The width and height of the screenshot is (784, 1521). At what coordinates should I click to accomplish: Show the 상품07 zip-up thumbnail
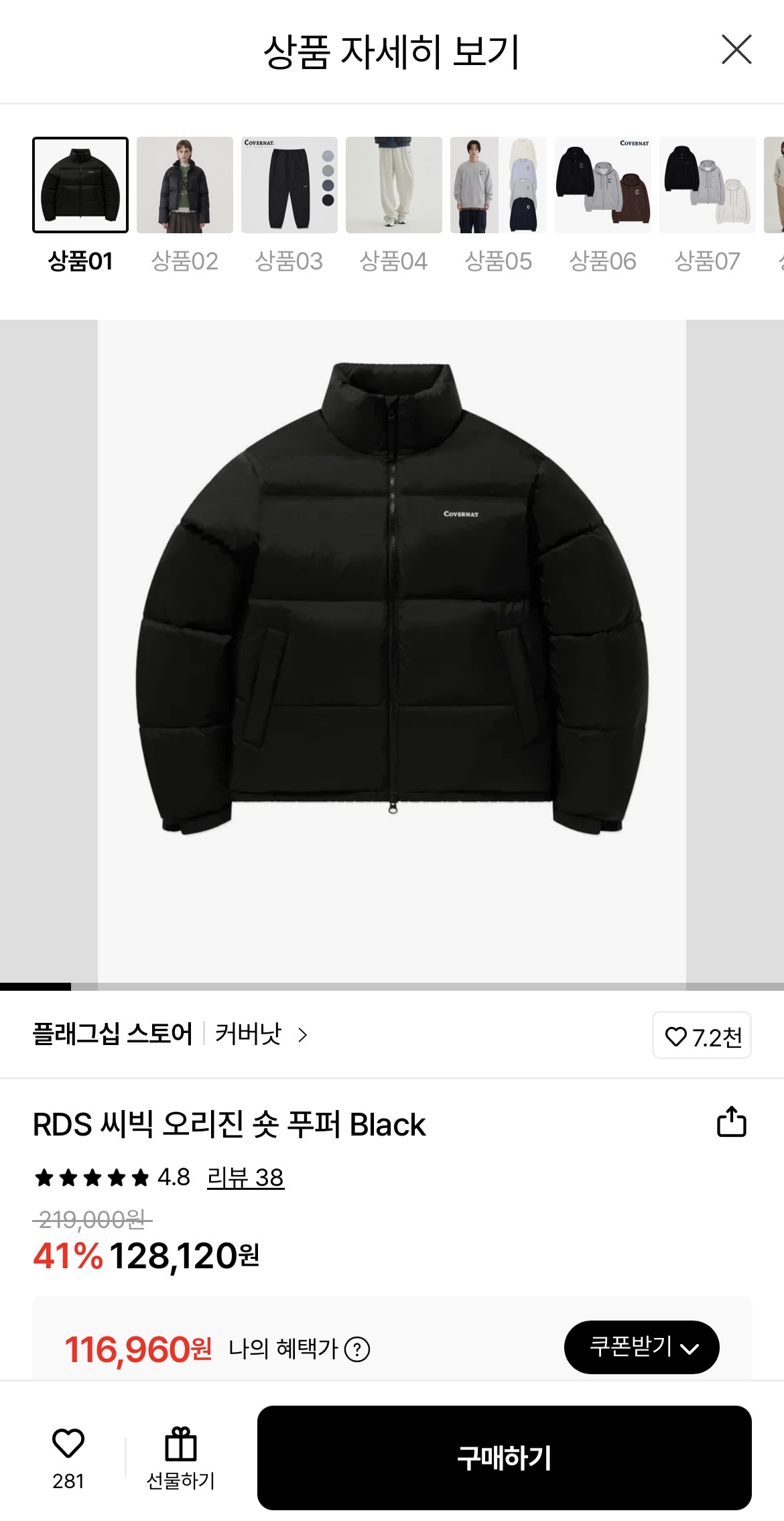708,186
